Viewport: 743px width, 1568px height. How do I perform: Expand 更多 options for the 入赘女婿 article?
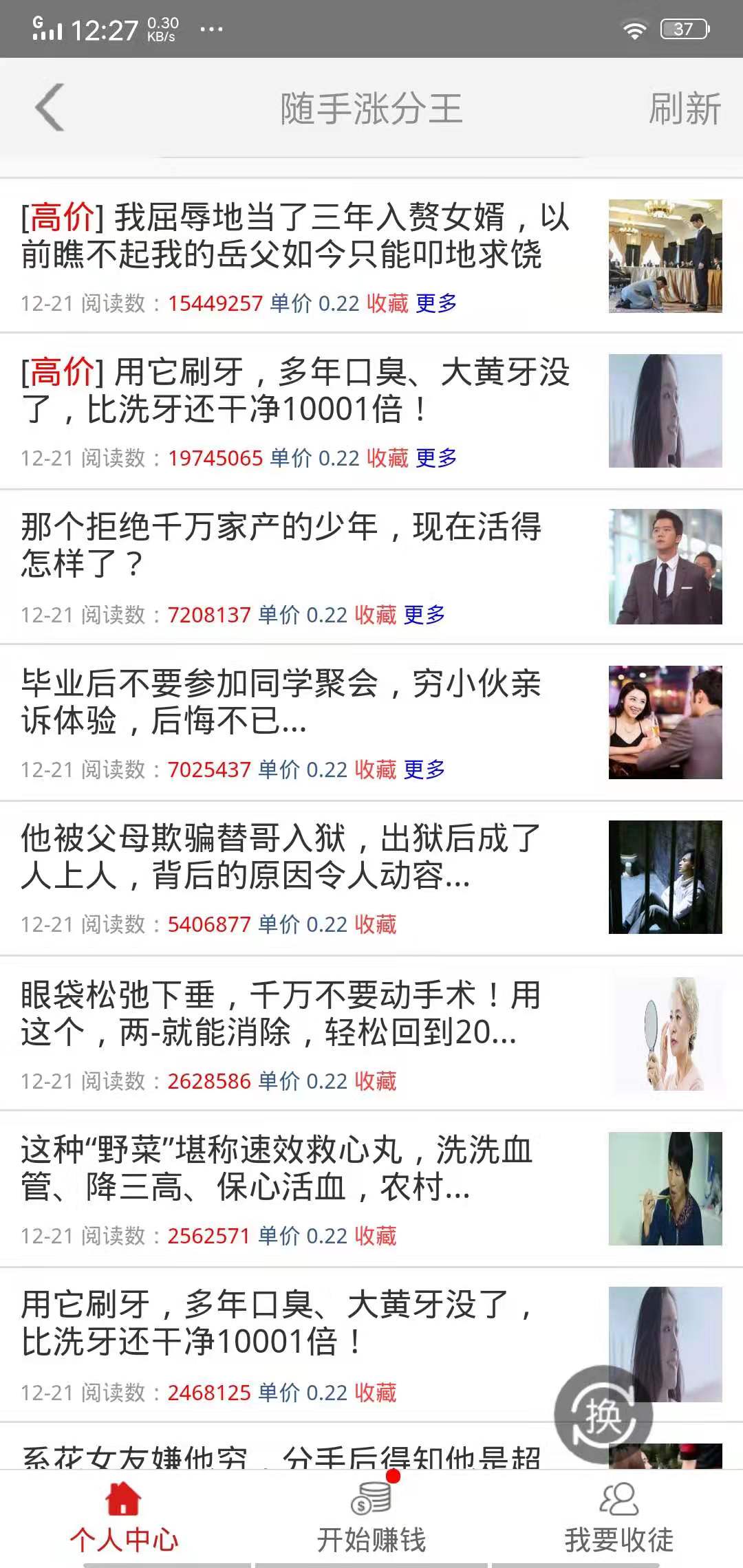tap(435, 303)
